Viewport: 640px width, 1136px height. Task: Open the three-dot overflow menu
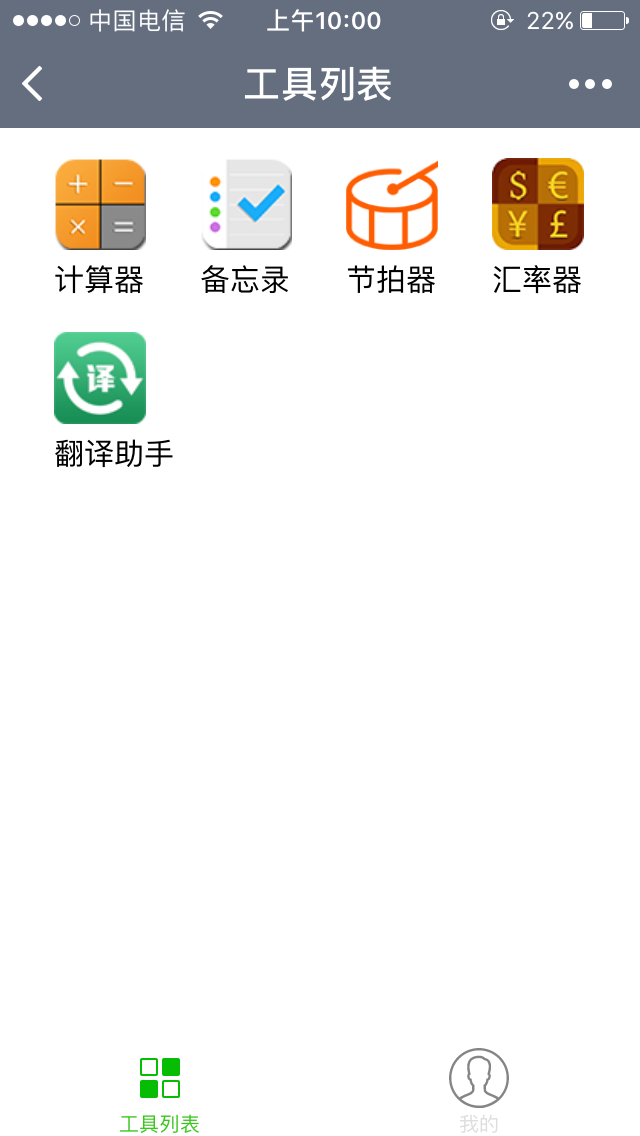pyautogui.click(x=590, y=84)
